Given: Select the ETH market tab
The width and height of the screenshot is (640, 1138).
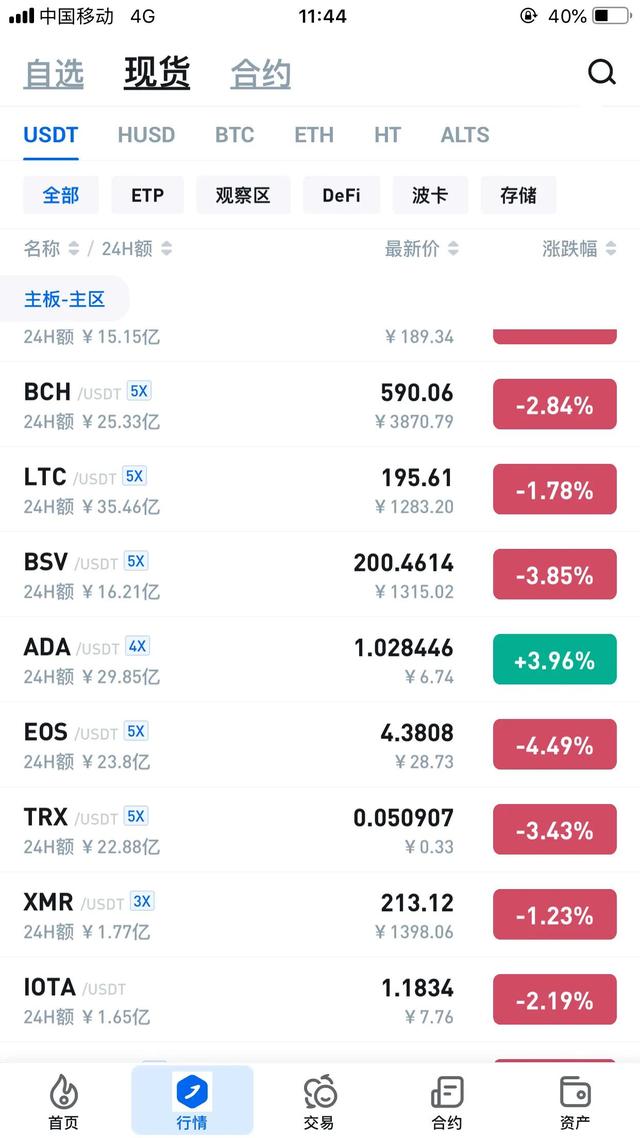Looking at the screenshot, I should 314,135.
